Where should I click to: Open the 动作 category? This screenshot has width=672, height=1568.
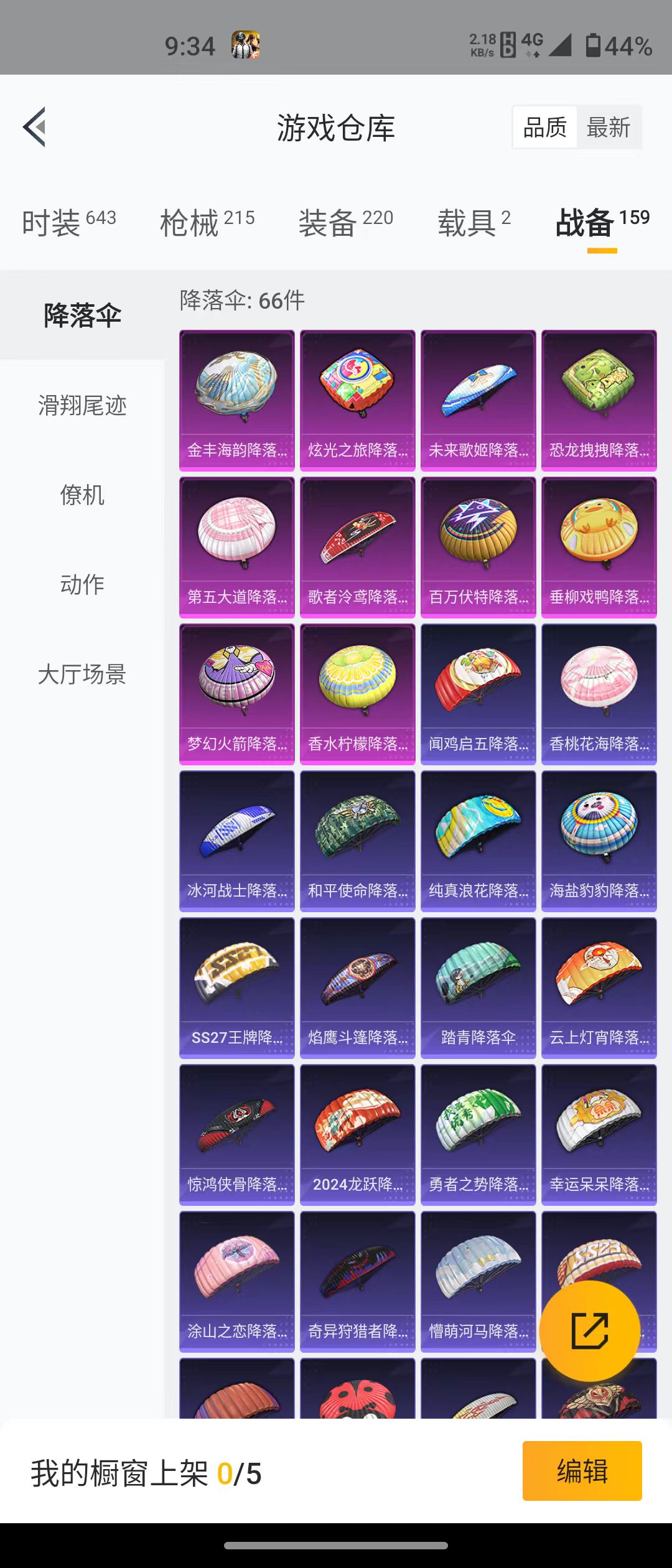click(82, 584)
